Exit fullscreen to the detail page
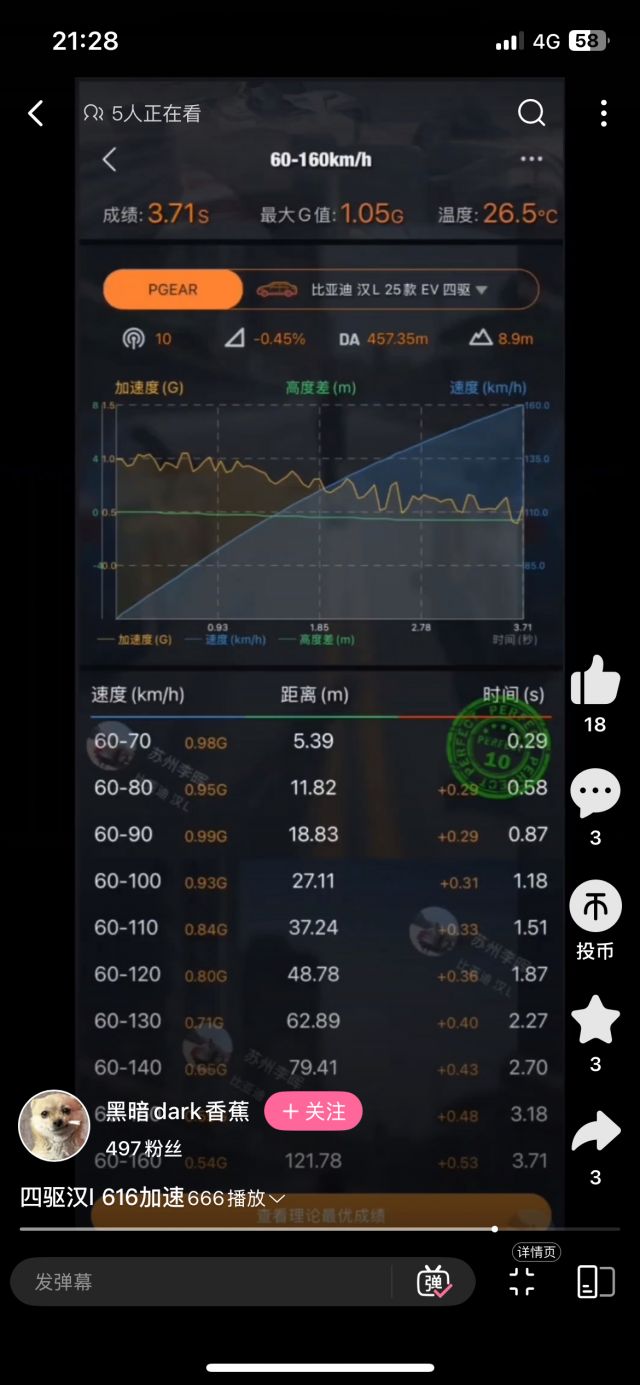 (522, 1280)
